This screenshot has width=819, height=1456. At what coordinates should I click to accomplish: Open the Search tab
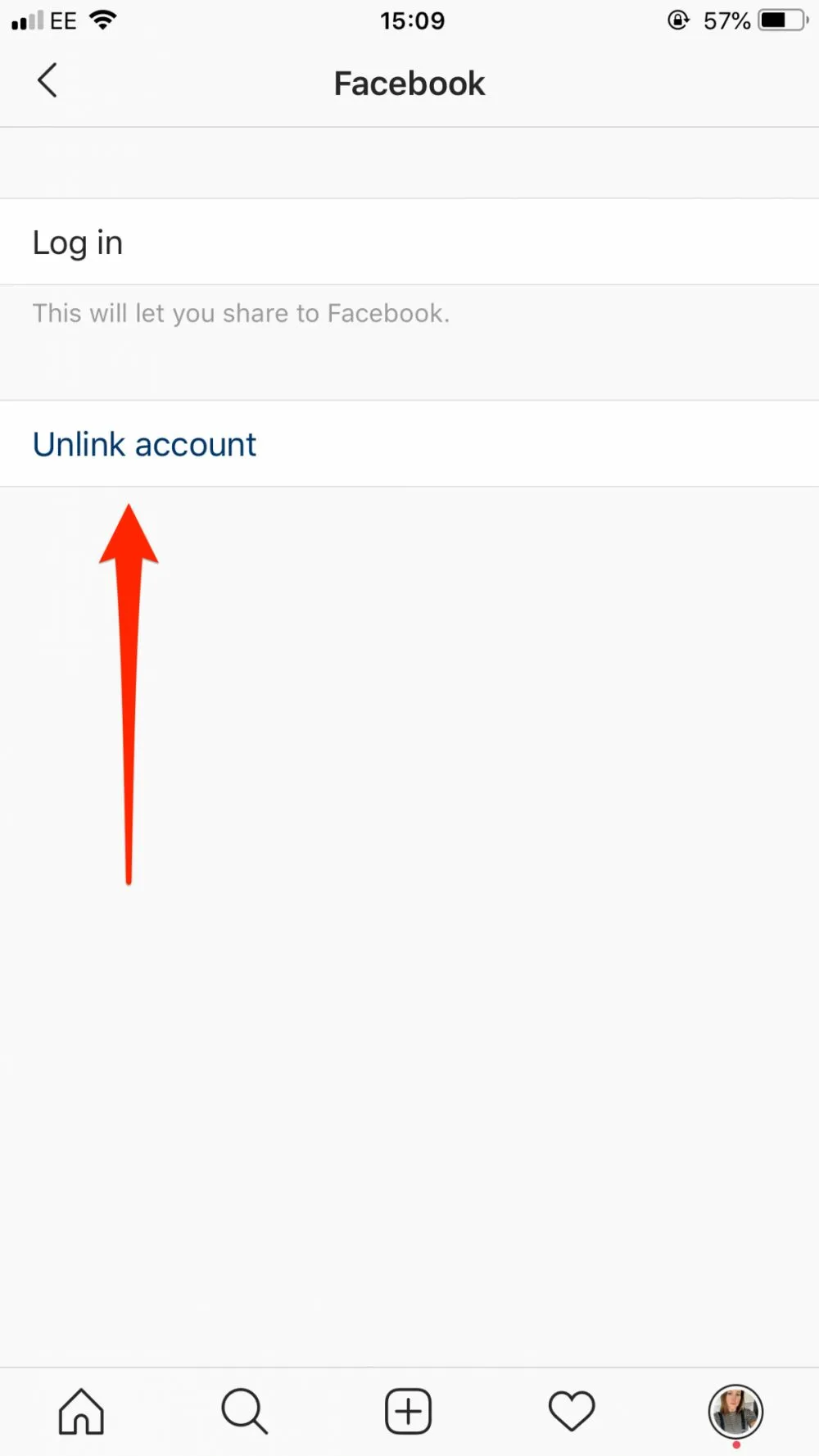[244, 1411]
